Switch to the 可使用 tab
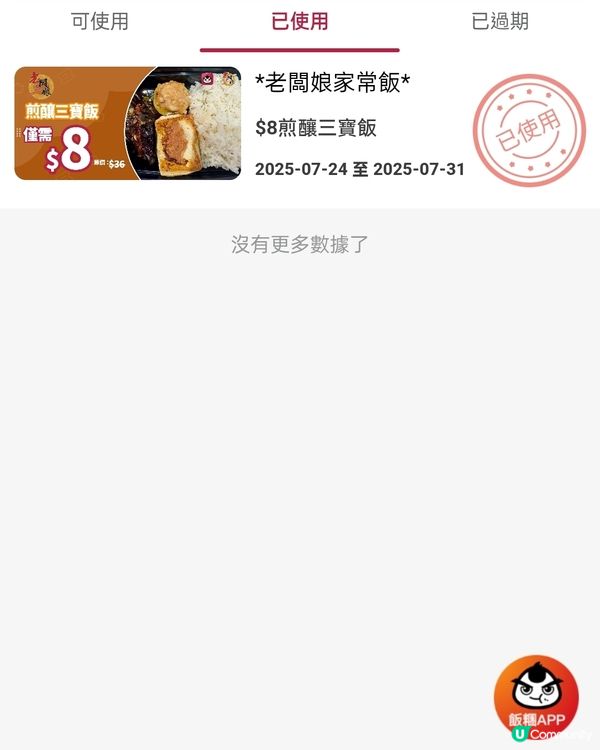Image resolution: width=600 pixels, height=750 pixels. click(100, 21)
